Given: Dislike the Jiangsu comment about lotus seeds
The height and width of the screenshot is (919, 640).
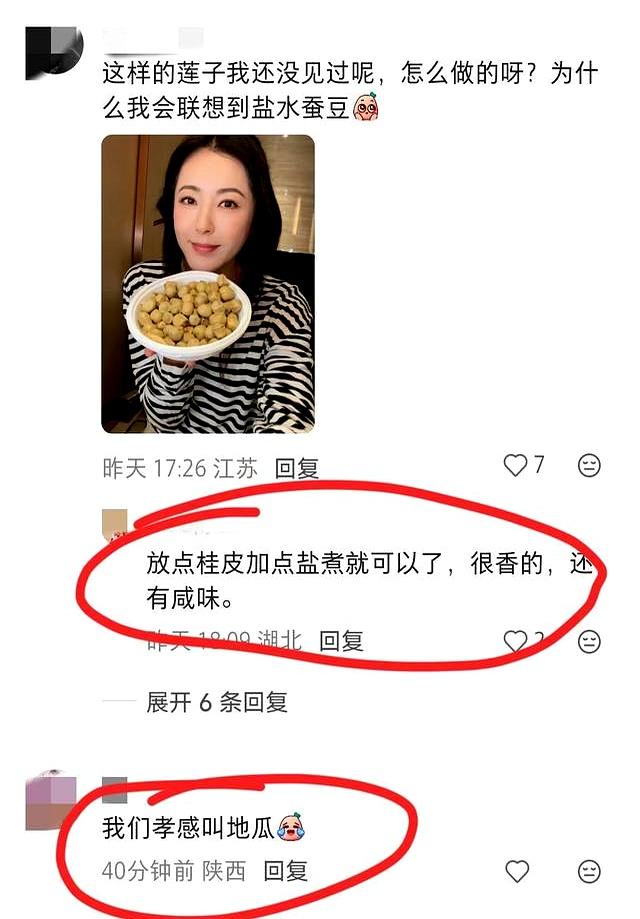Looking at the screenshot, I should click(x=590, y=465).
